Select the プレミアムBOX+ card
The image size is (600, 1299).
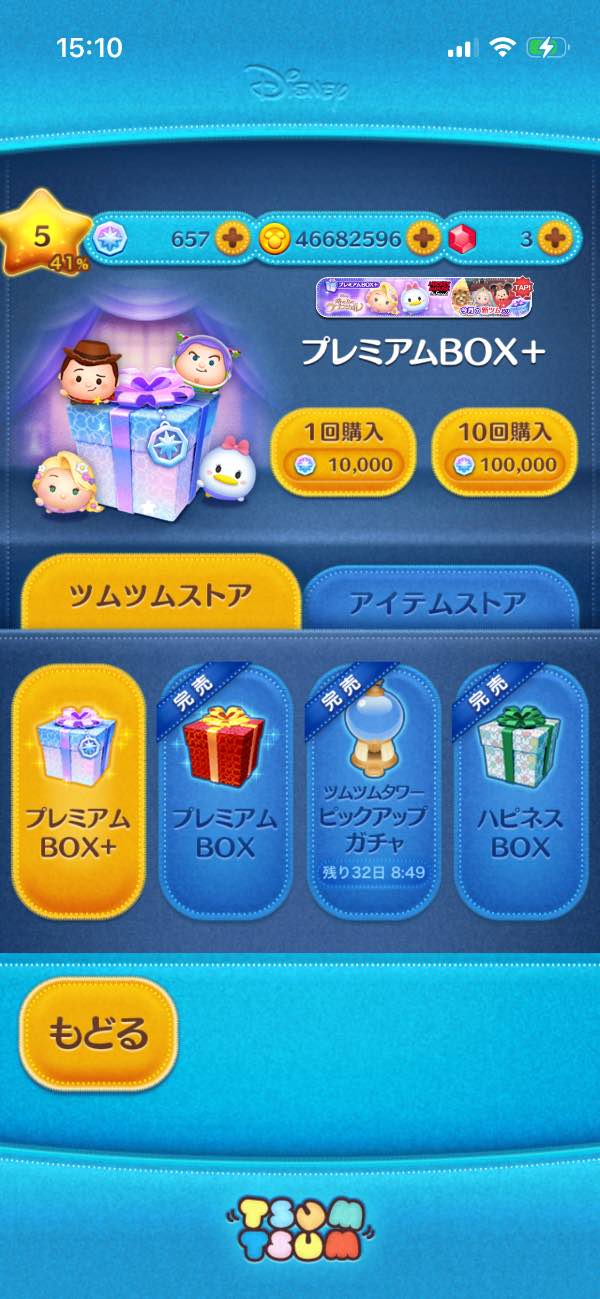pyautogui.click(x=78, y=790)
